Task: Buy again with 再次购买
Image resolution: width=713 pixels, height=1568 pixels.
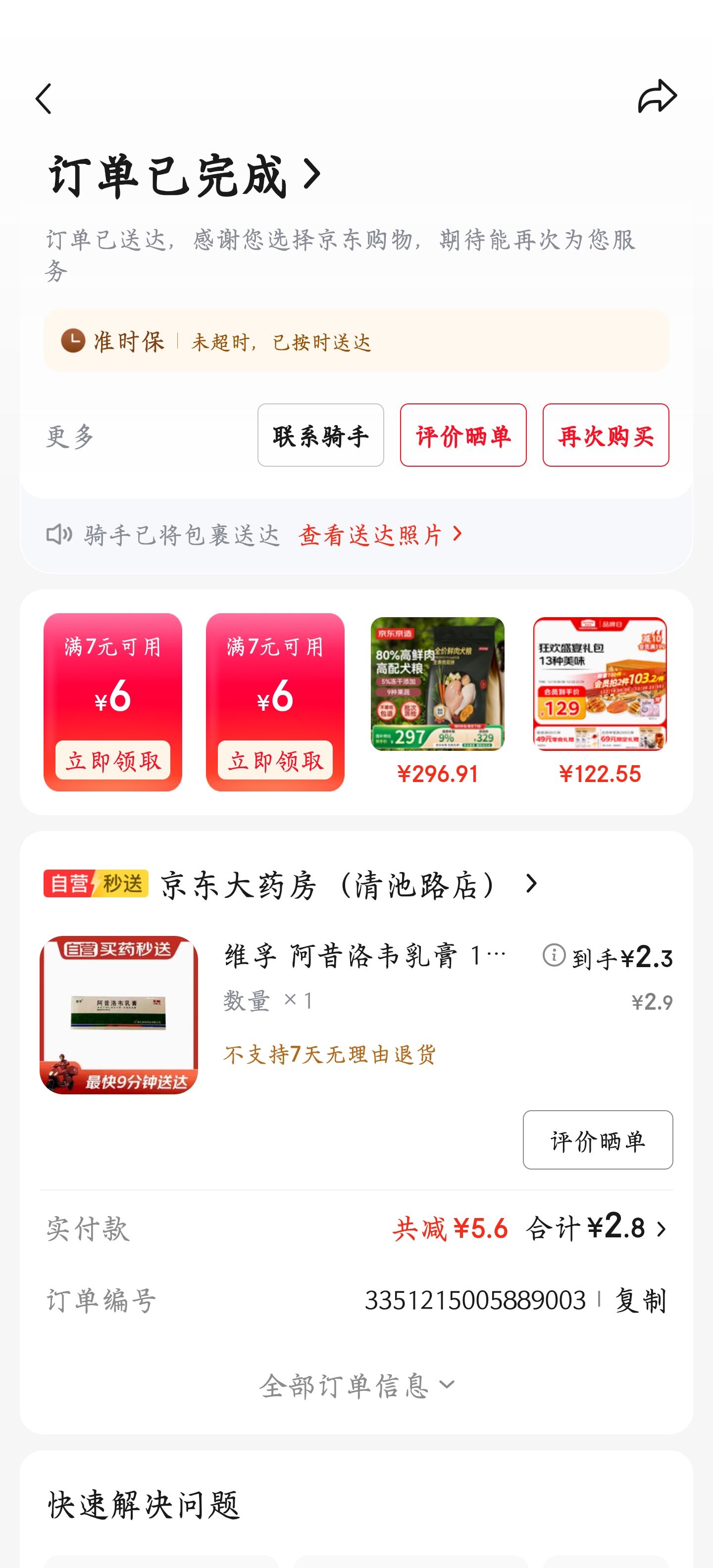Action: coord(605,435)
